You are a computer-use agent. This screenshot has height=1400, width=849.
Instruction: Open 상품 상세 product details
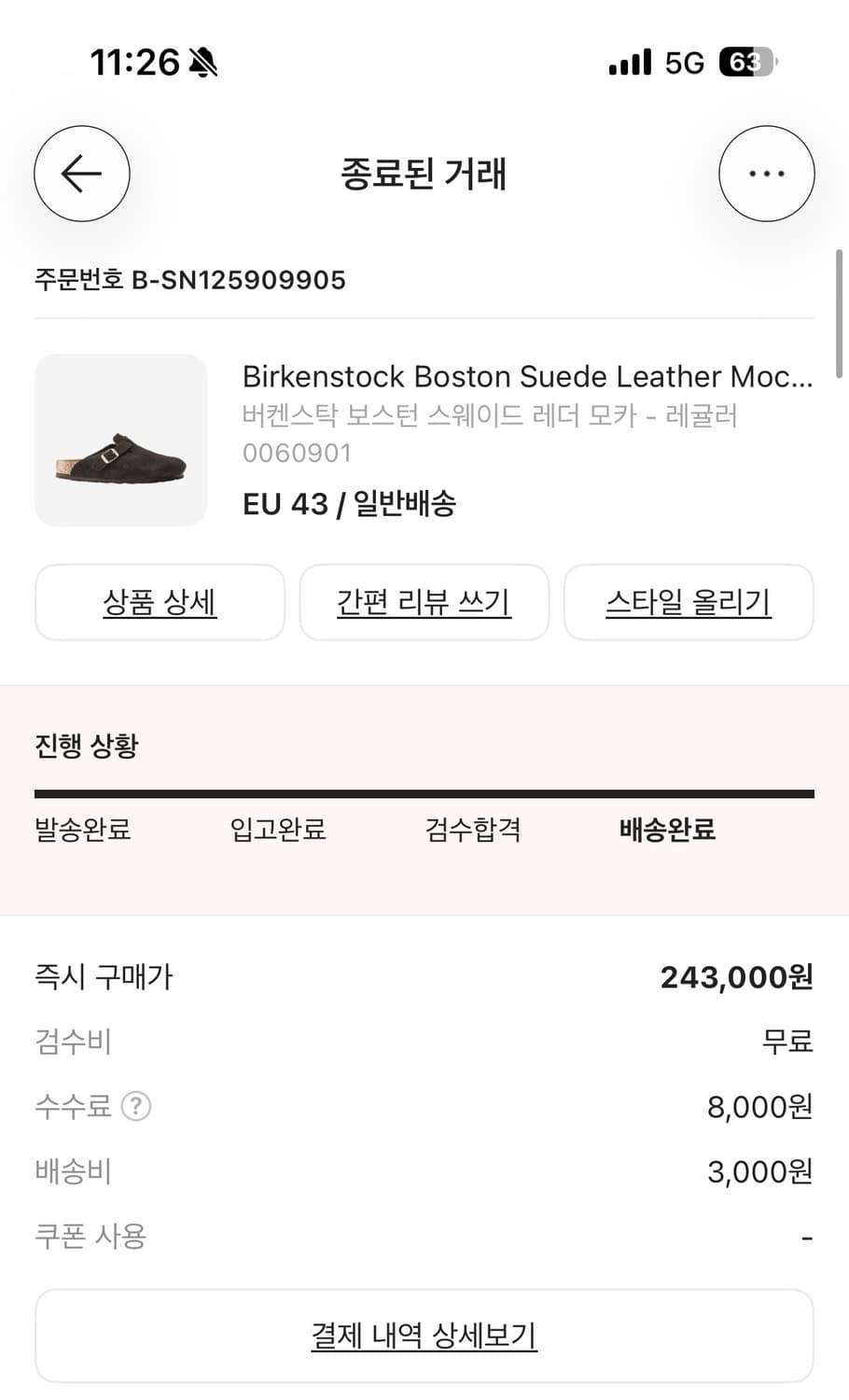[x=160, y=602]
